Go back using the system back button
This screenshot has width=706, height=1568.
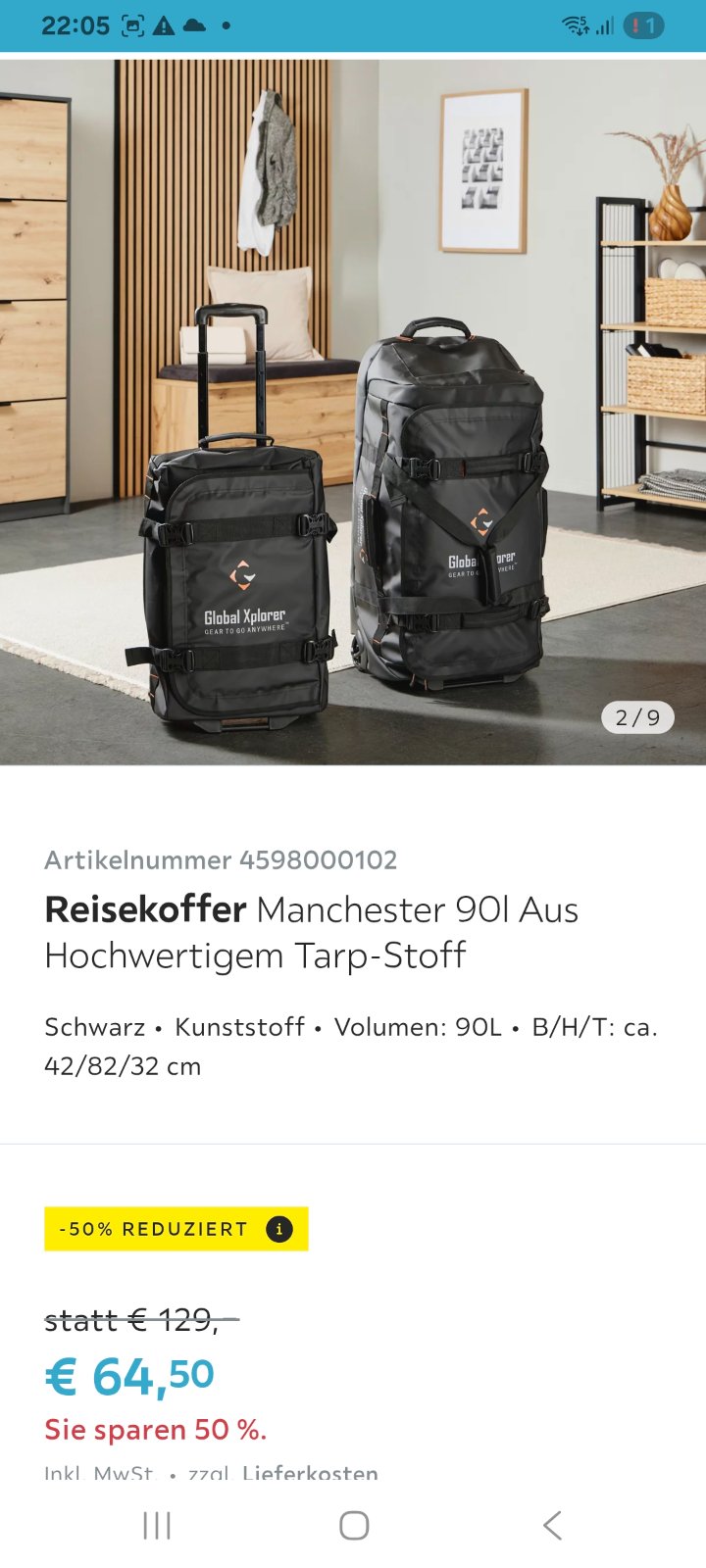(x=552, y=1525)
